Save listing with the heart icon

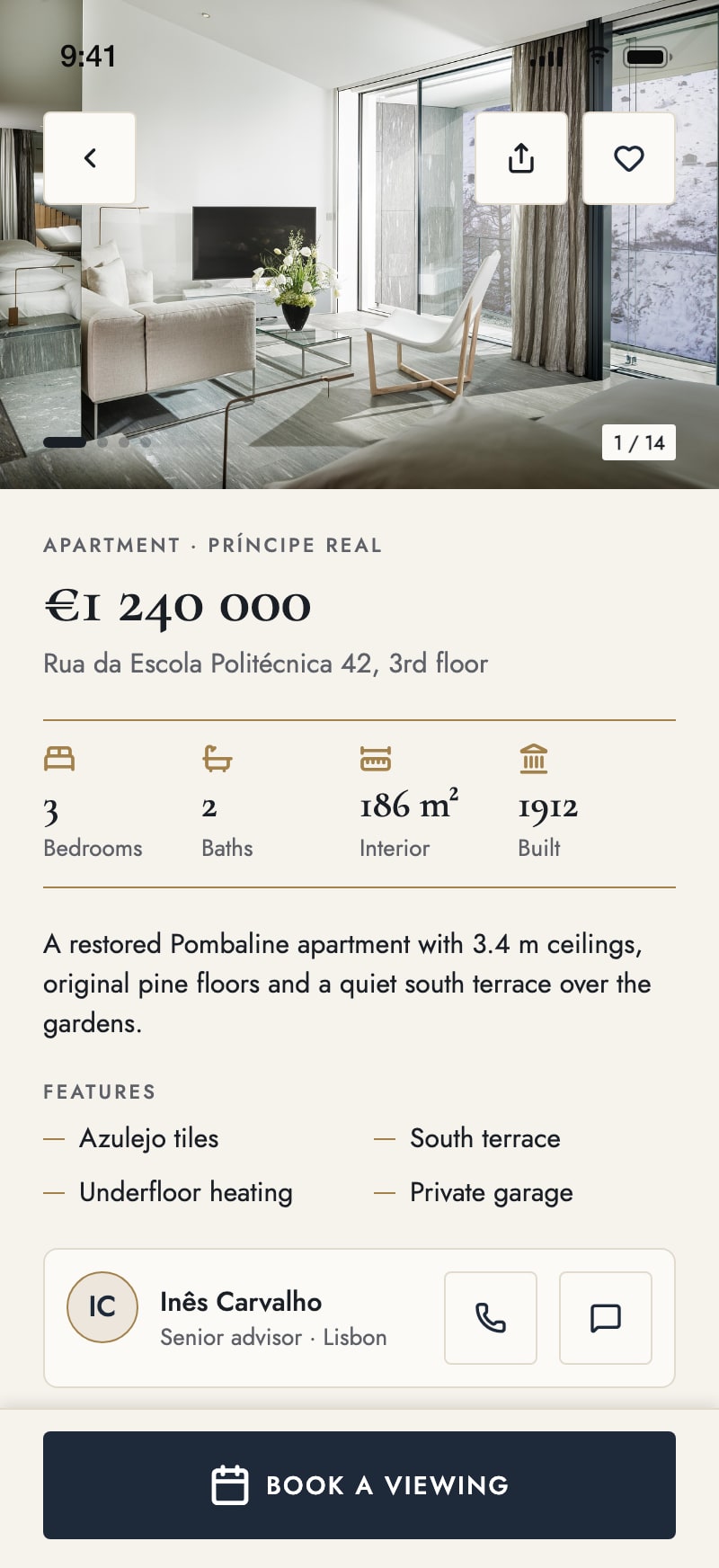[x=629, y=158]
